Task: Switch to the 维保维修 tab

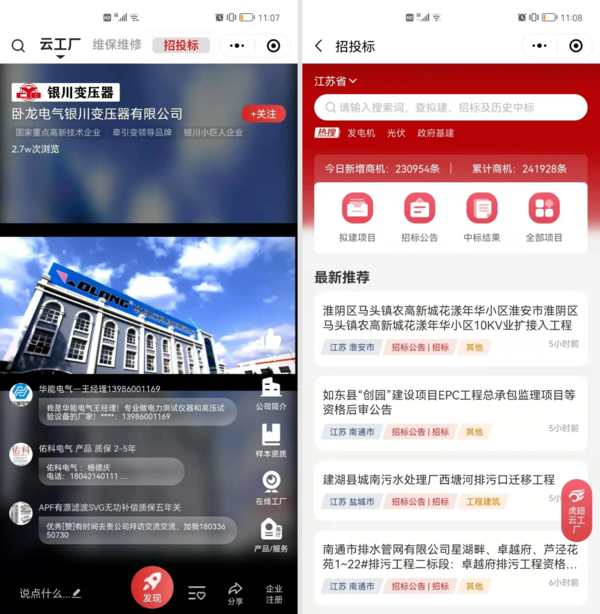Action: (117, 45)
